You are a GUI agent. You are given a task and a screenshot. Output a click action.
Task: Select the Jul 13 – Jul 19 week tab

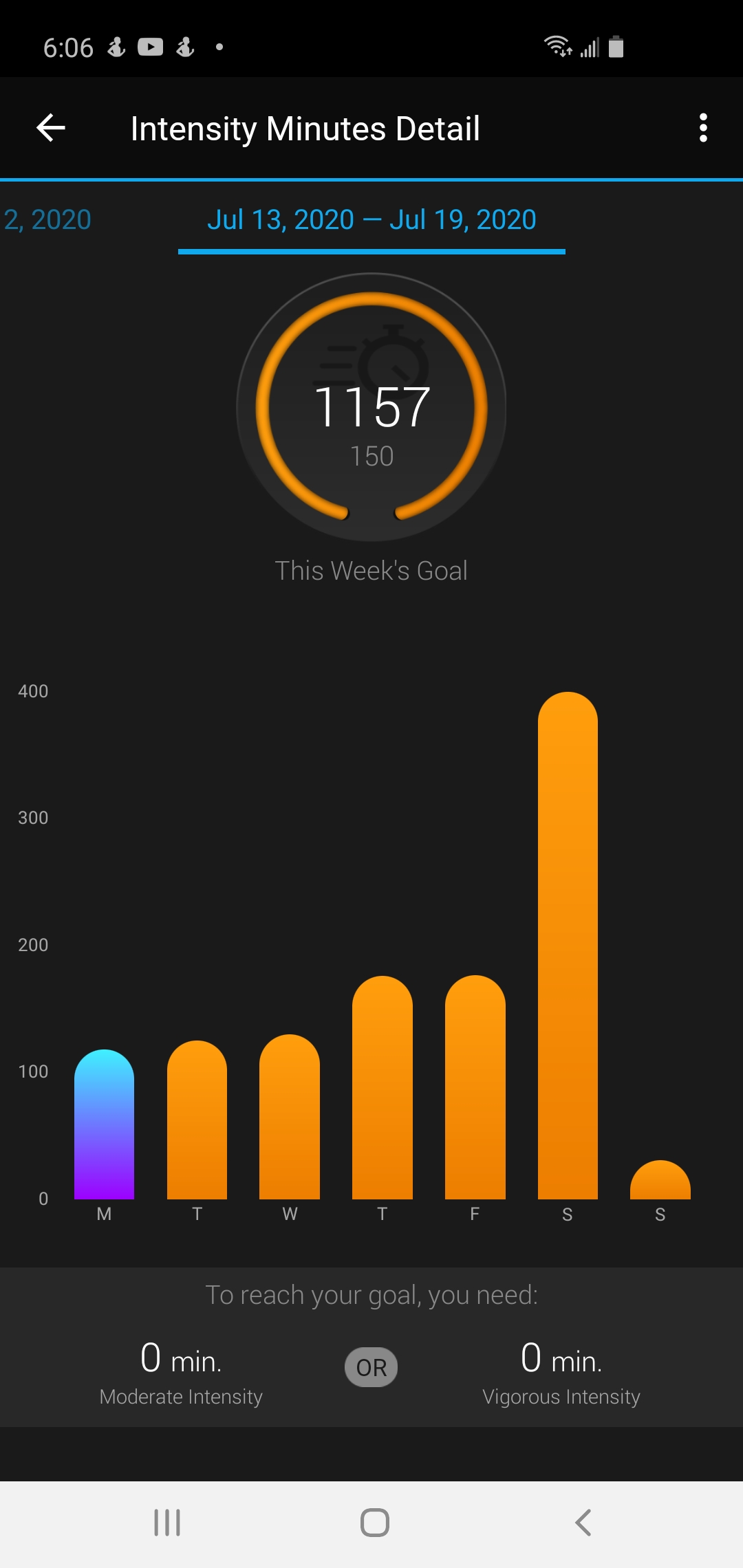(x=371, y=220)
